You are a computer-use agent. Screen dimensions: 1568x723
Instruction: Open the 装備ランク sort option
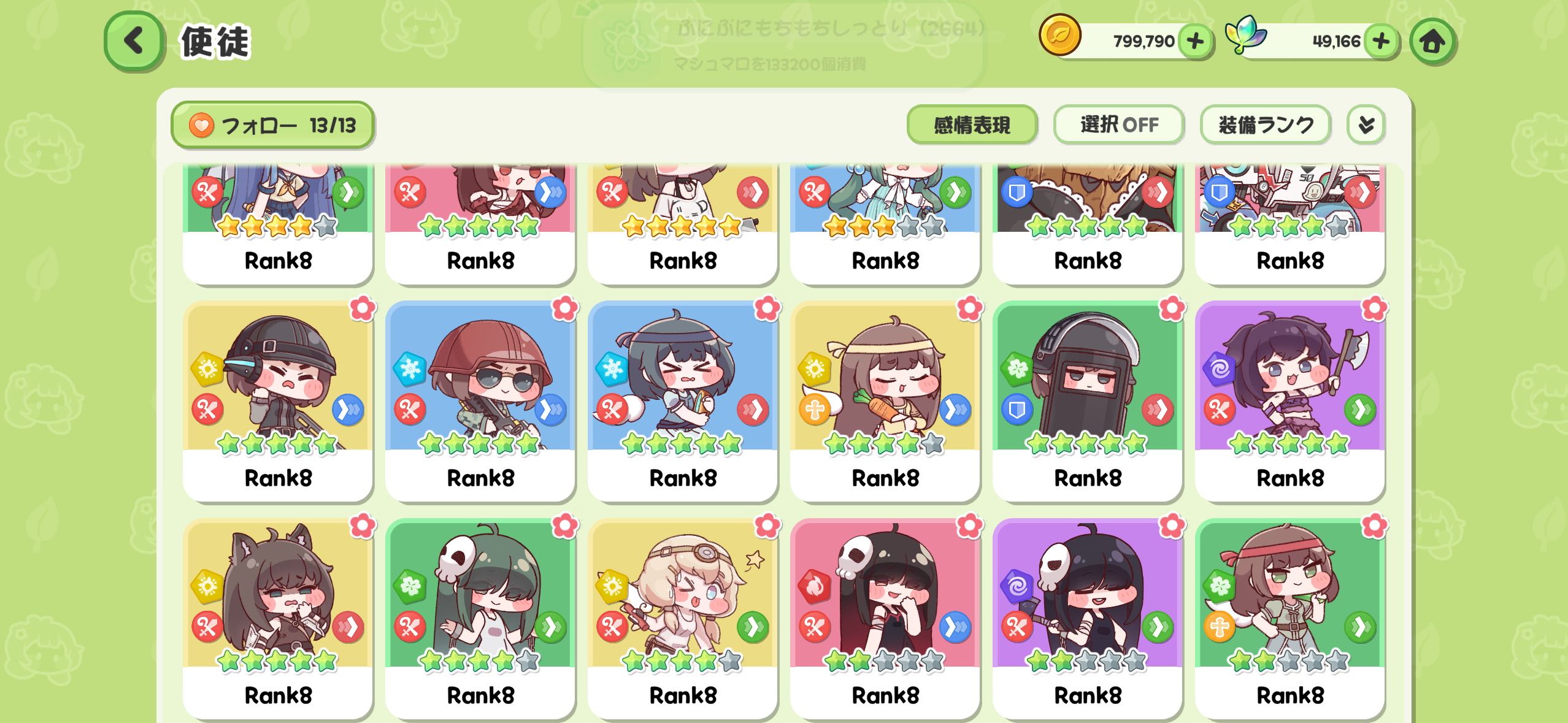1265,125
